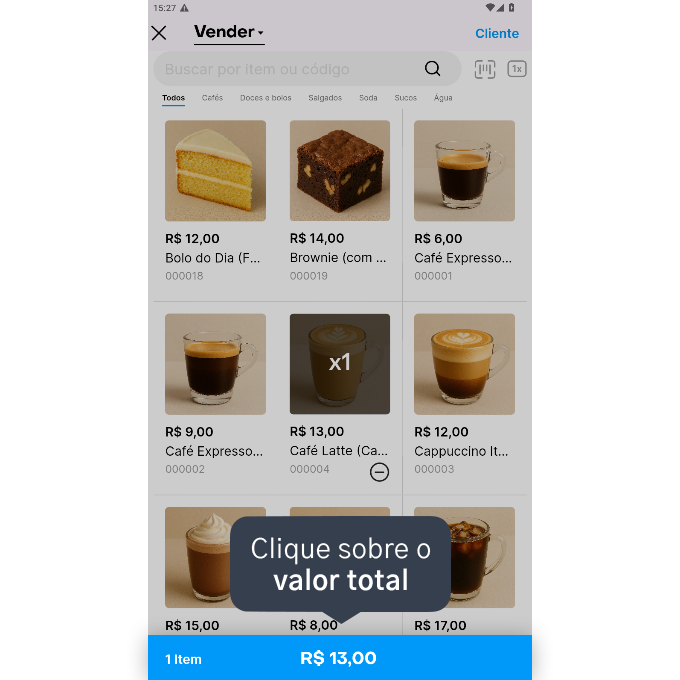This screenshot has height=680, width=680.
Task: Add the R$ 6,00 Café Expresso
Action: coord(464,171)
